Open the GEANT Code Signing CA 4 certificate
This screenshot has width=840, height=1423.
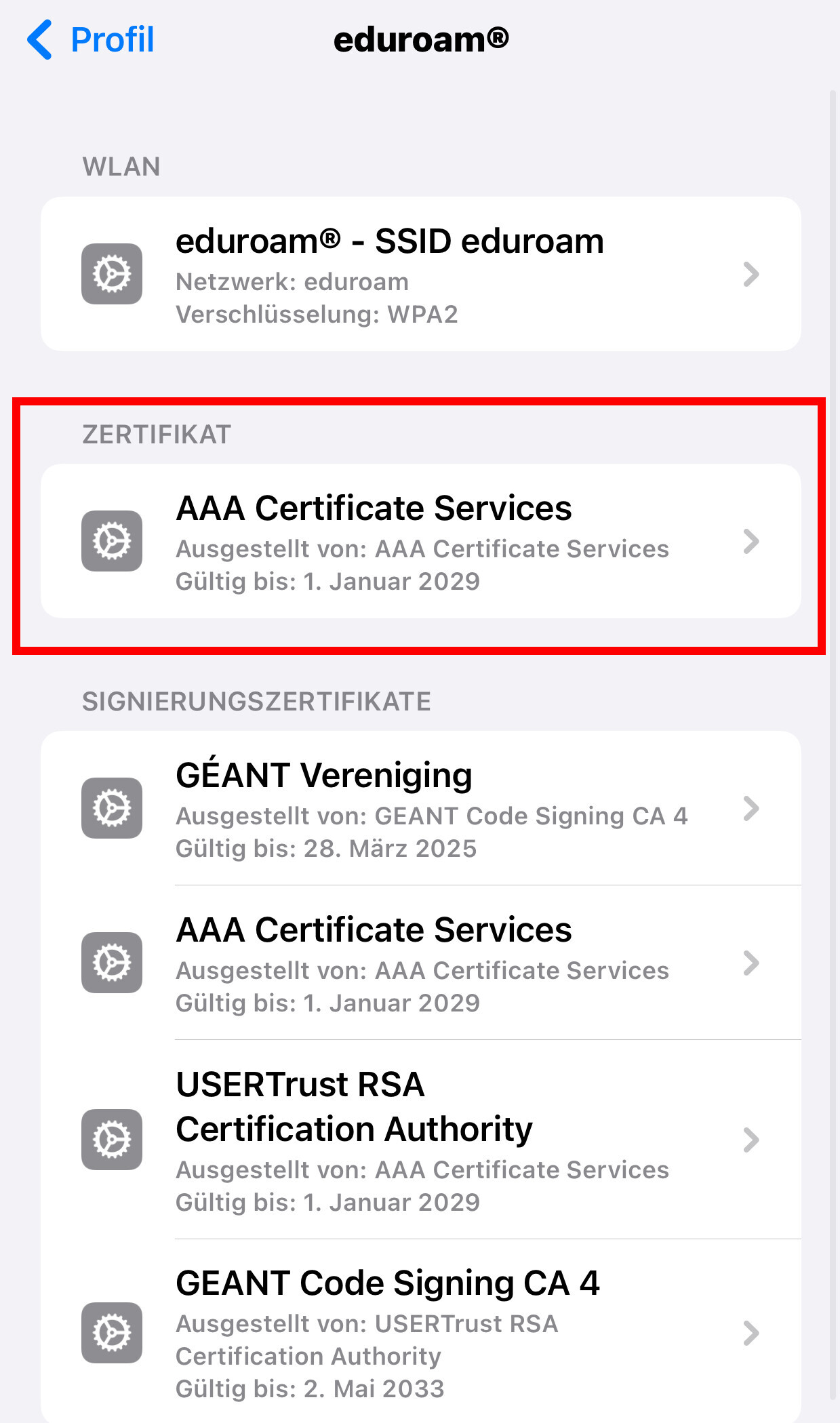420,1332
